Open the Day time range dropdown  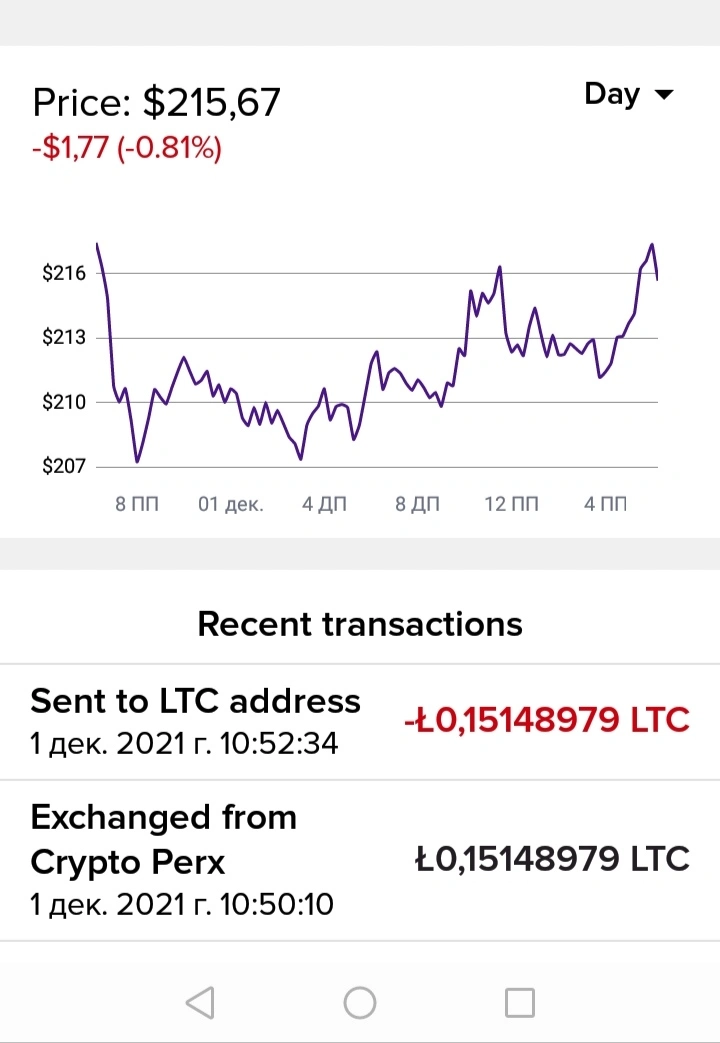point(629,94)
